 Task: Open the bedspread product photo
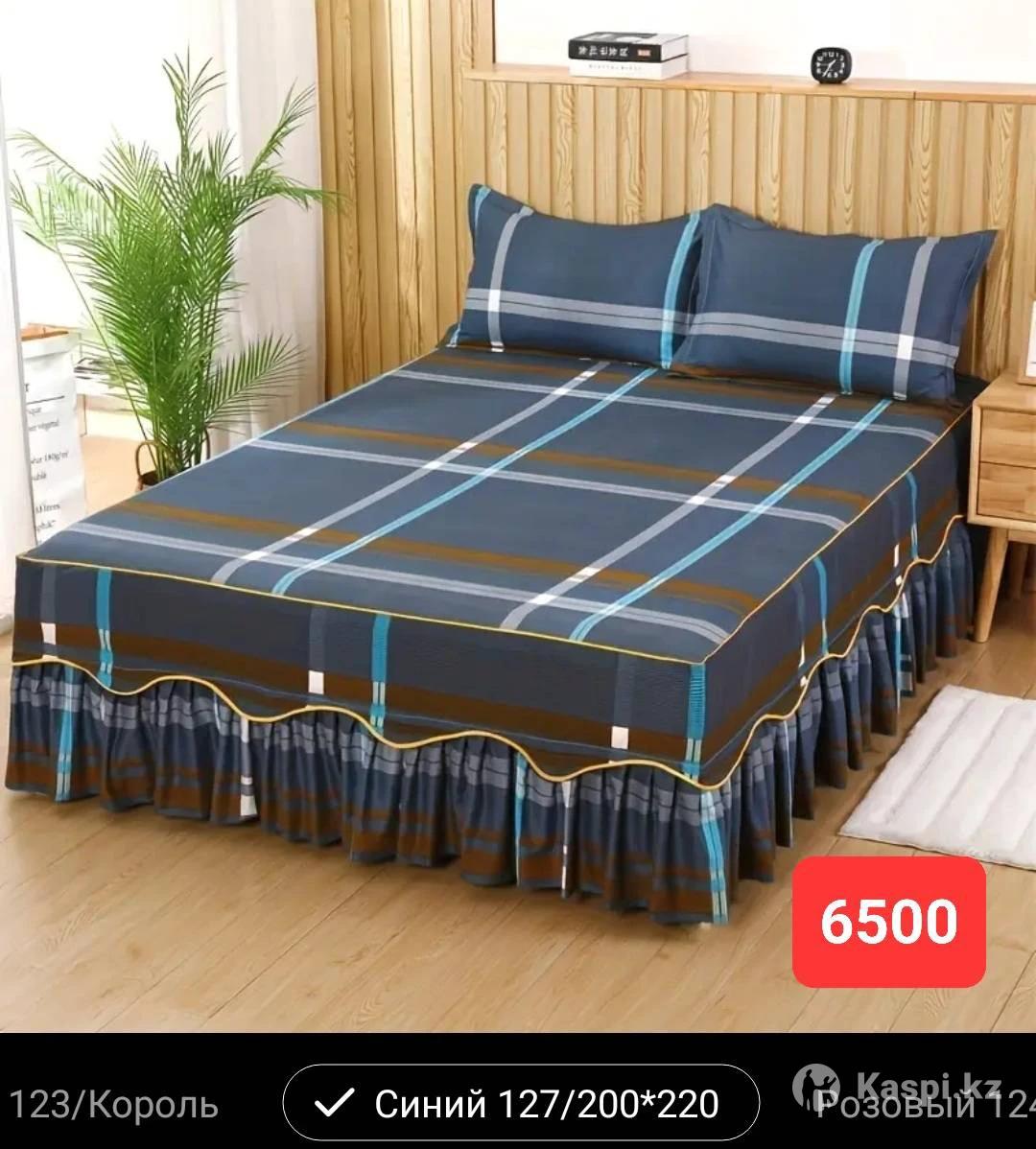[x=518, y=516]
